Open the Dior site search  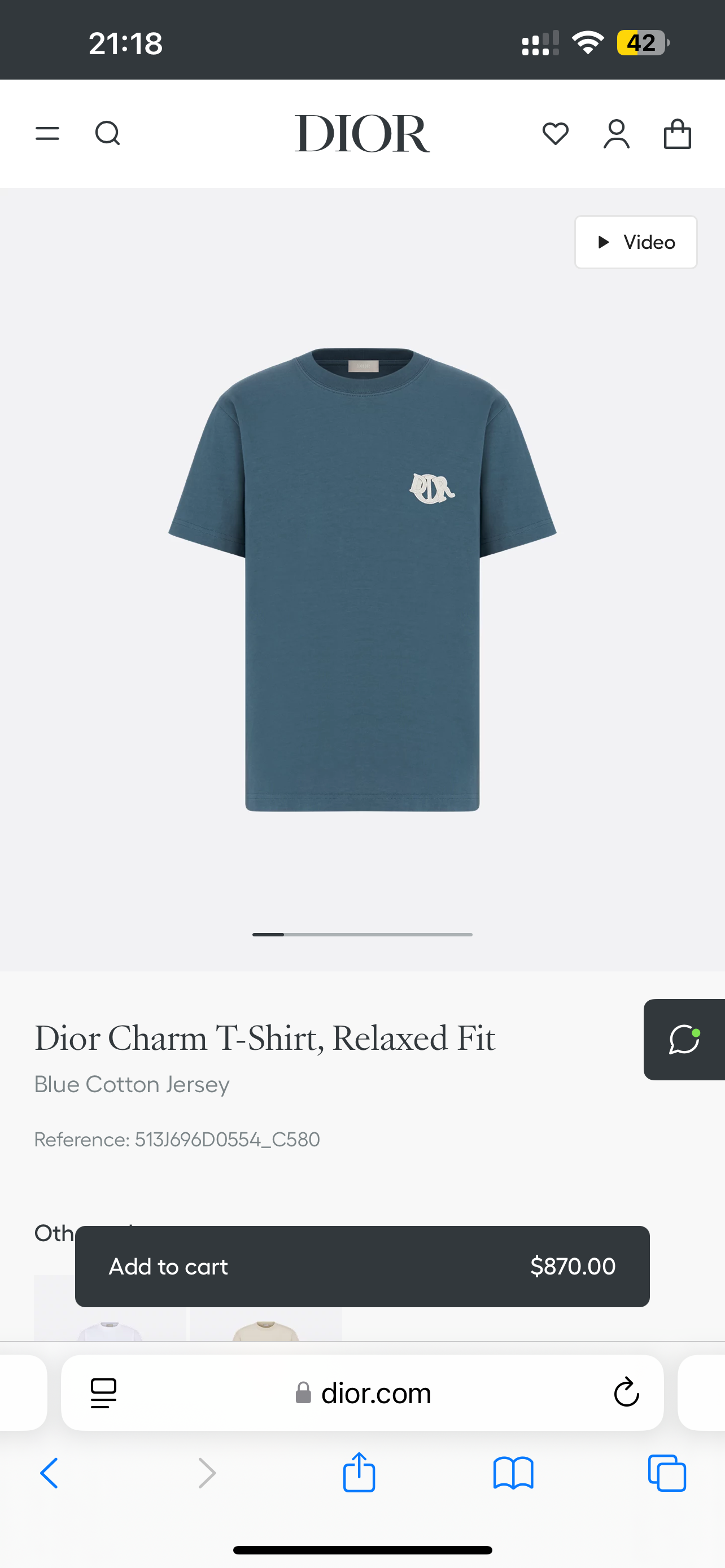pyautogui.click(x=108, y=133)
